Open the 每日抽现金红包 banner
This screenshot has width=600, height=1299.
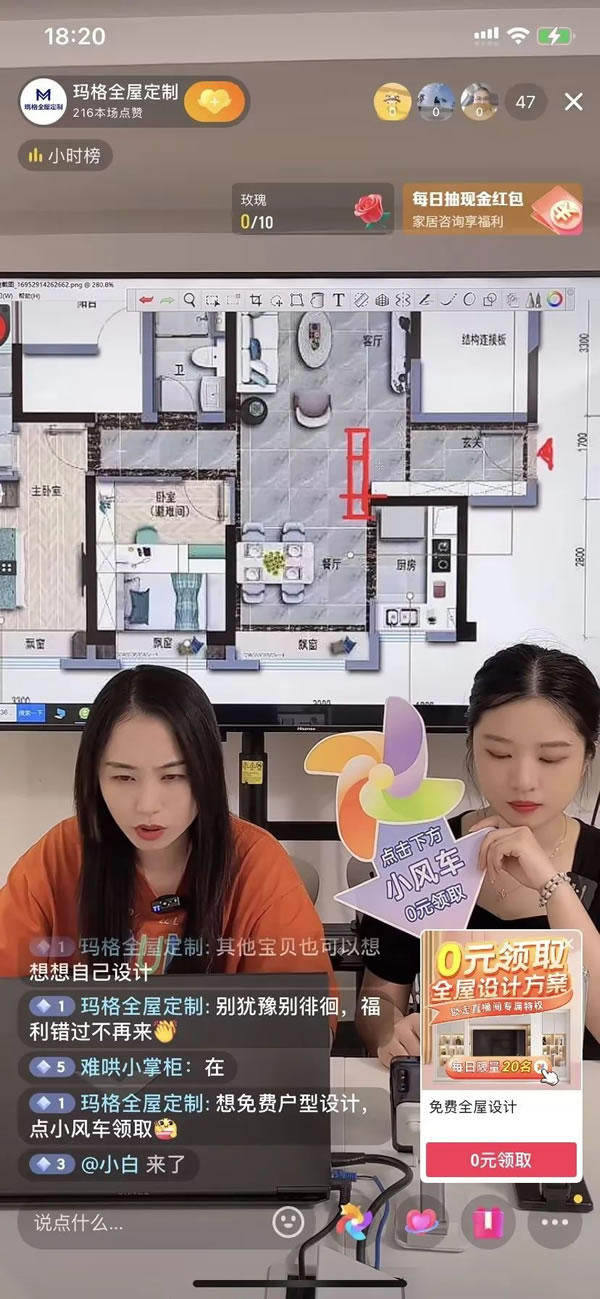(492, 209)
